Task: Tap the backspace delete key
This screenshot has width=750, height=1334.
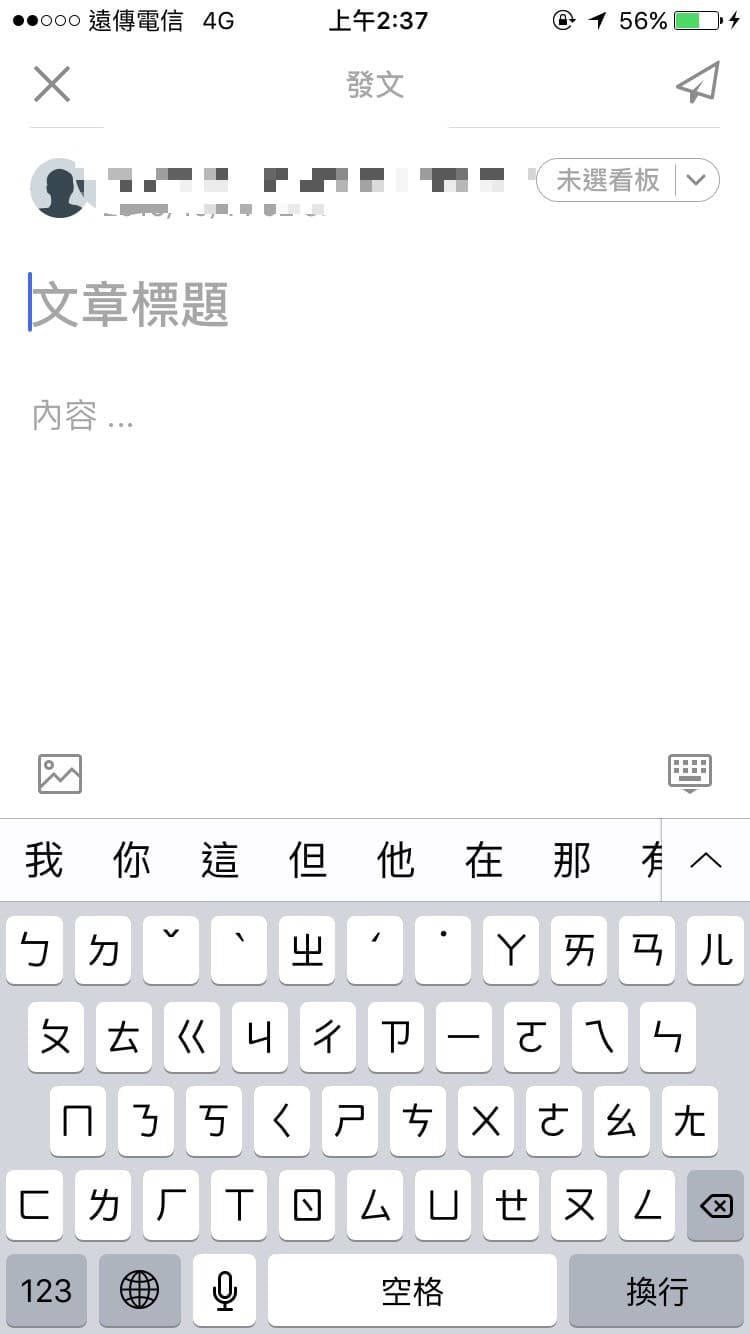Action: [x=716, y=1206]
